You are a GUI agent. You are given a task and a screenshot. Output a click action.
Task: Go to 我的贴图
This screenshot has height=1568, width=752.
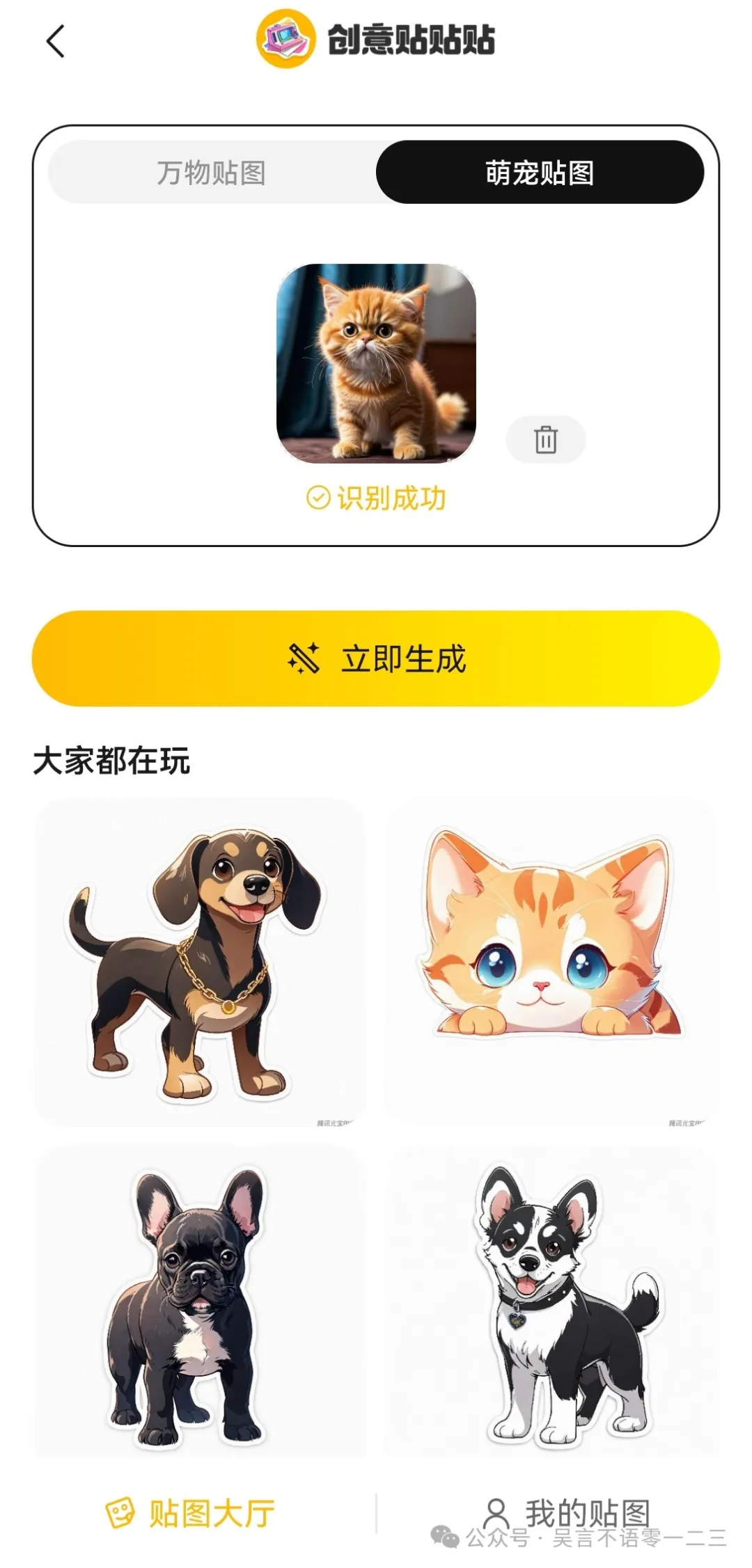coord(567,1512)
